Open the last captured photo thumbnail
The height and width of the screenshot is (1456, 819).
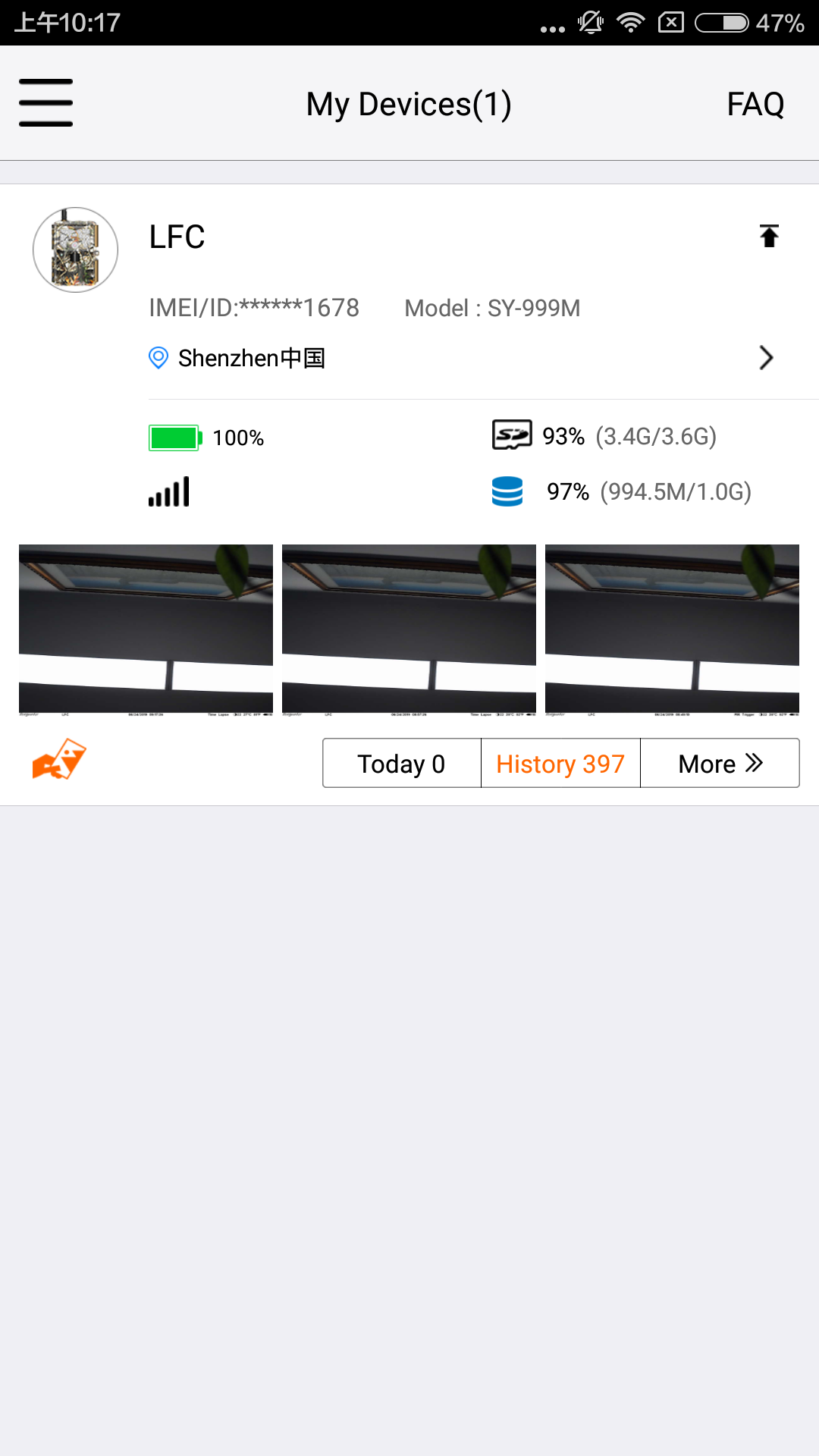[x=672, y=629]
